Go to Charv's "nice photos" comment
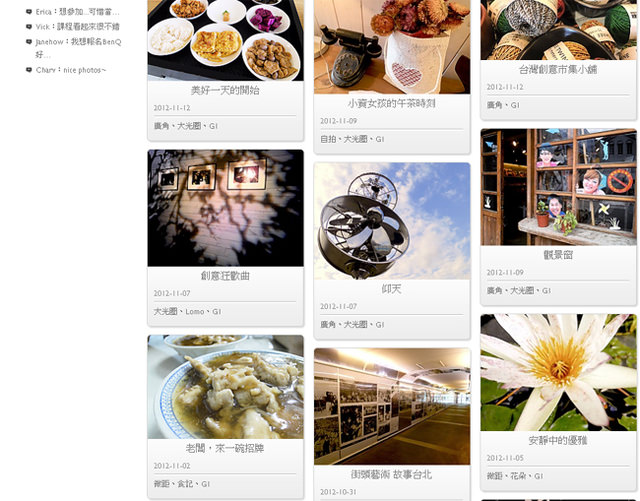 coord(71,70)
